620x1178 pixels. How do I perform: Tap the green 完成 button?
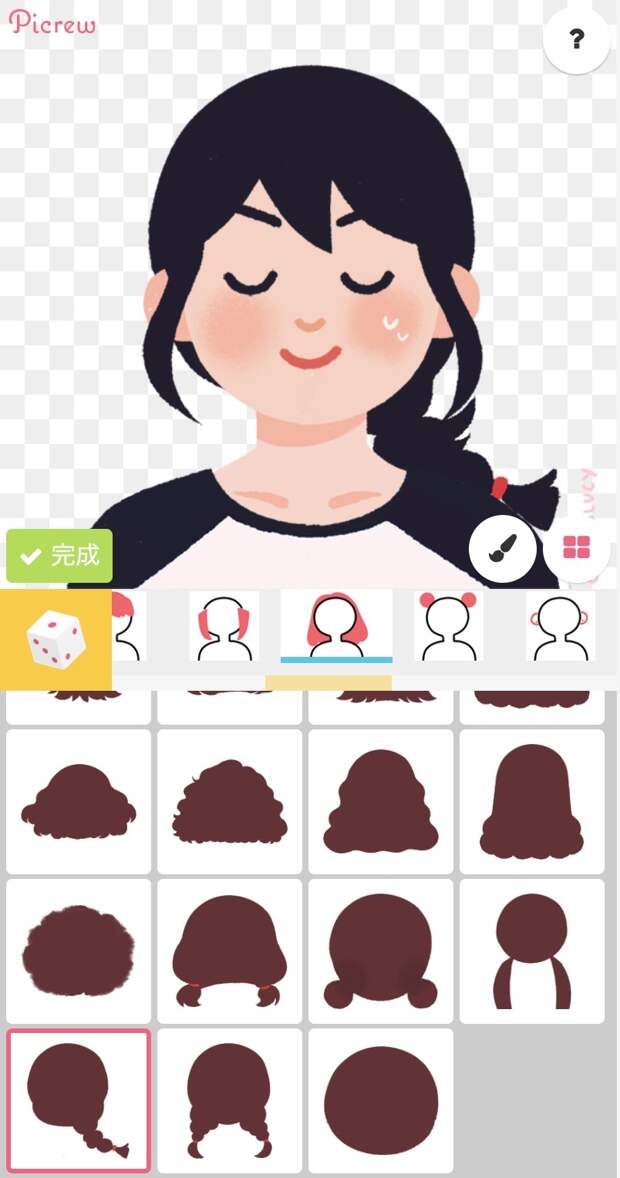click(59, 556)
